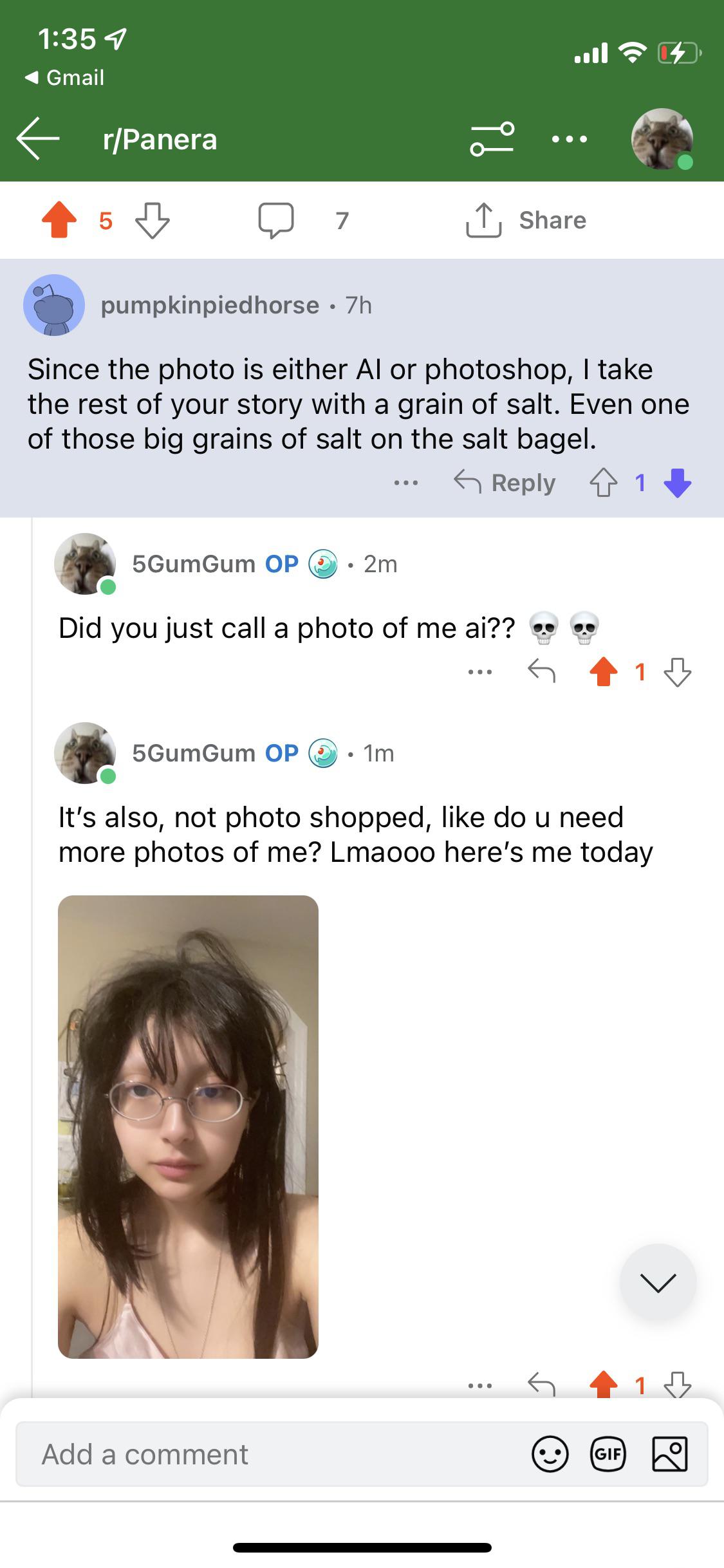This screenshot has height=1568, width=724.
Task: Attach an image to your comment
Action: pos(670,1455)
